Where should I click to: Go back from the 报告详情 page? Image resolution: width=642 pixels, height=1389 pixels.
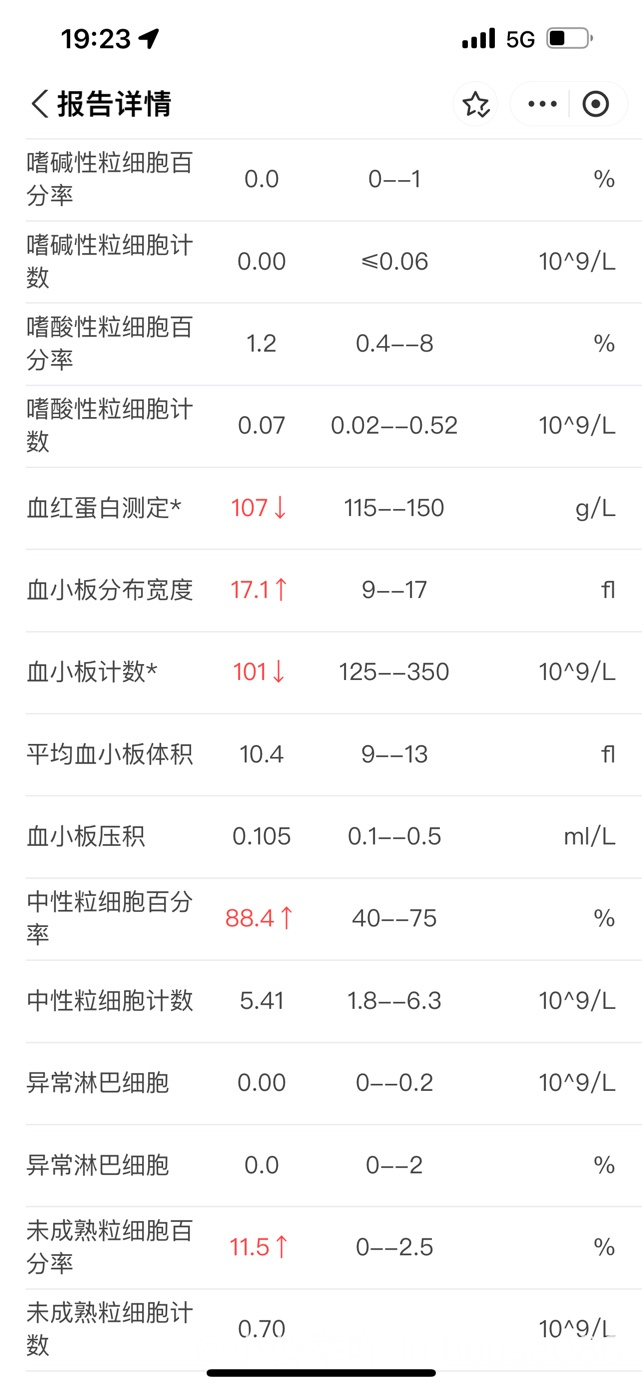pyautogui.click(x=39, y=103)
